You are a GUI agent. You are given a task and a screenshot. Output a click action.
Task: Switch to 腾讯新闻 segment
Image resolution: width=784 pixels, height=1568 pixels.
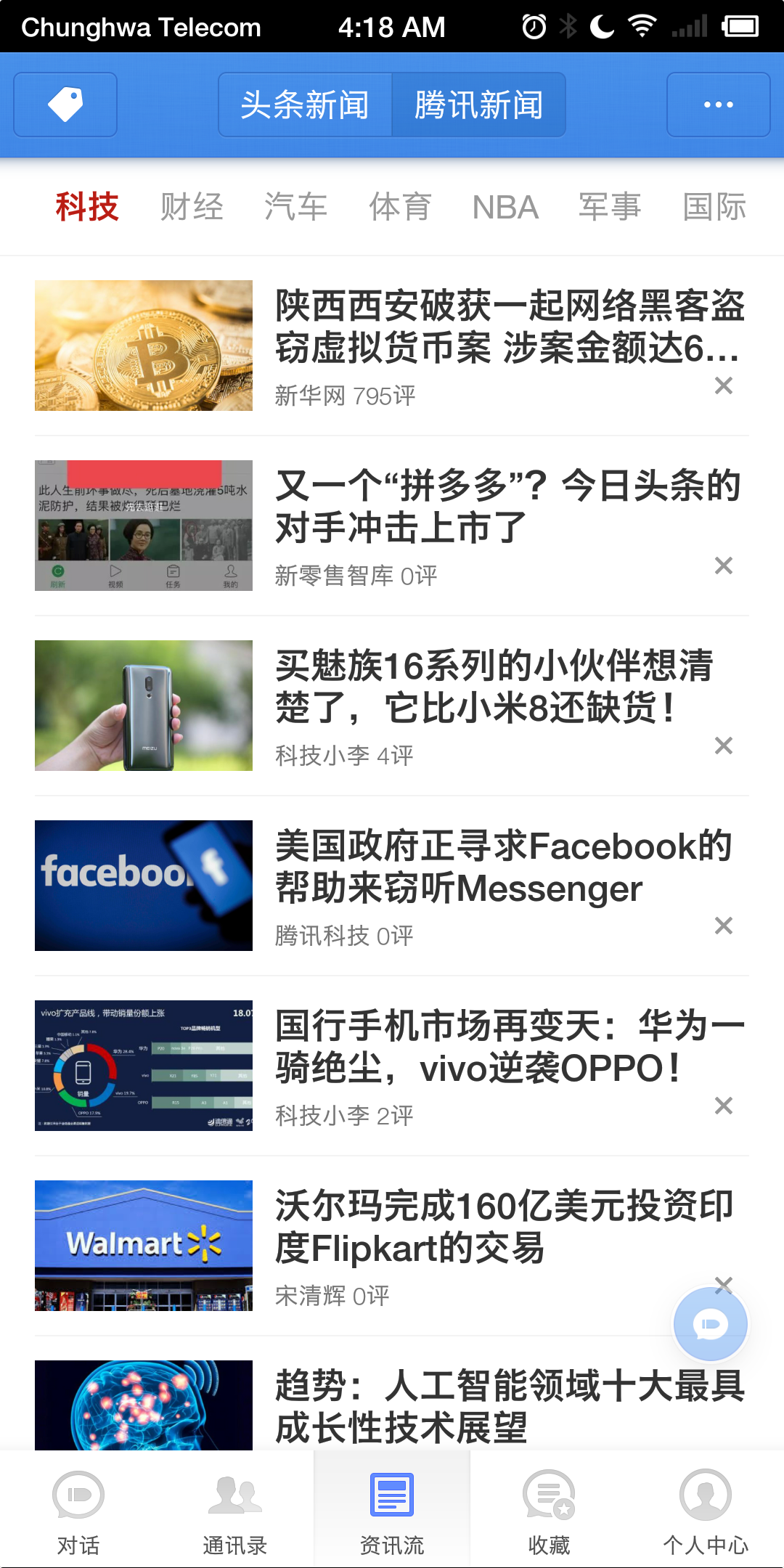(478, 105)
